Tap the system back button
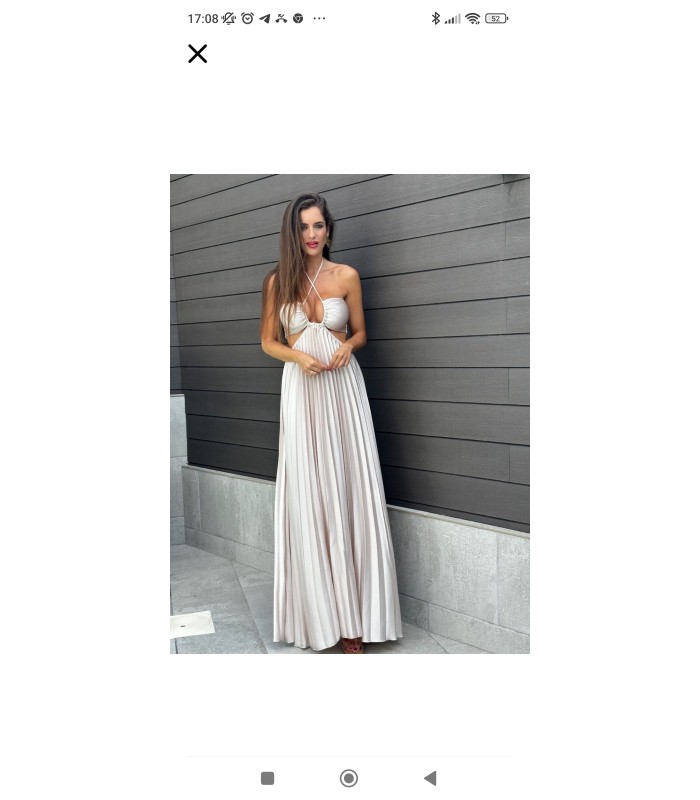The height and width of the screenshot is (800, 700). click(430, 778)
